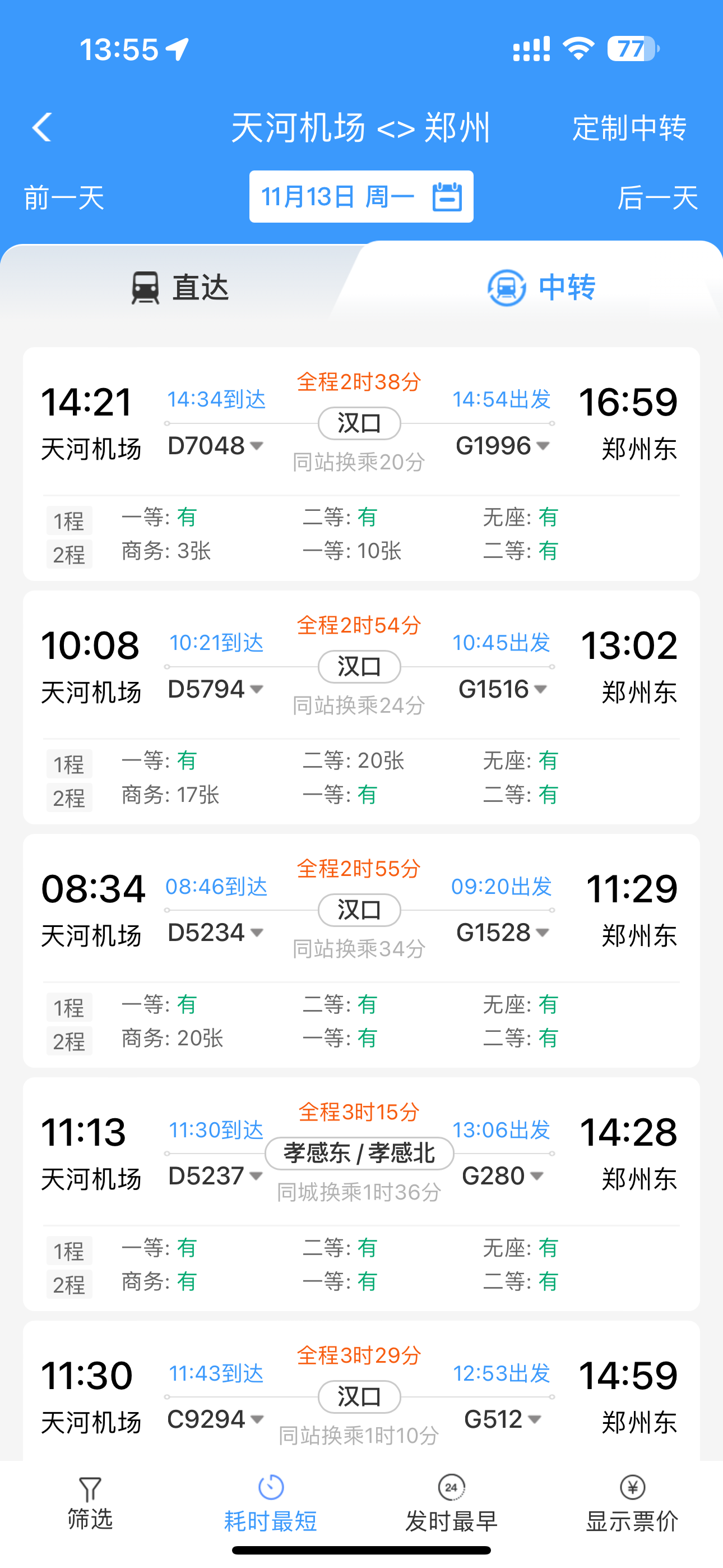Open the date picker for 11月13日
The height and width of the screenshot is (1568, 723).
pyautogui.click(x=361, y=197)
